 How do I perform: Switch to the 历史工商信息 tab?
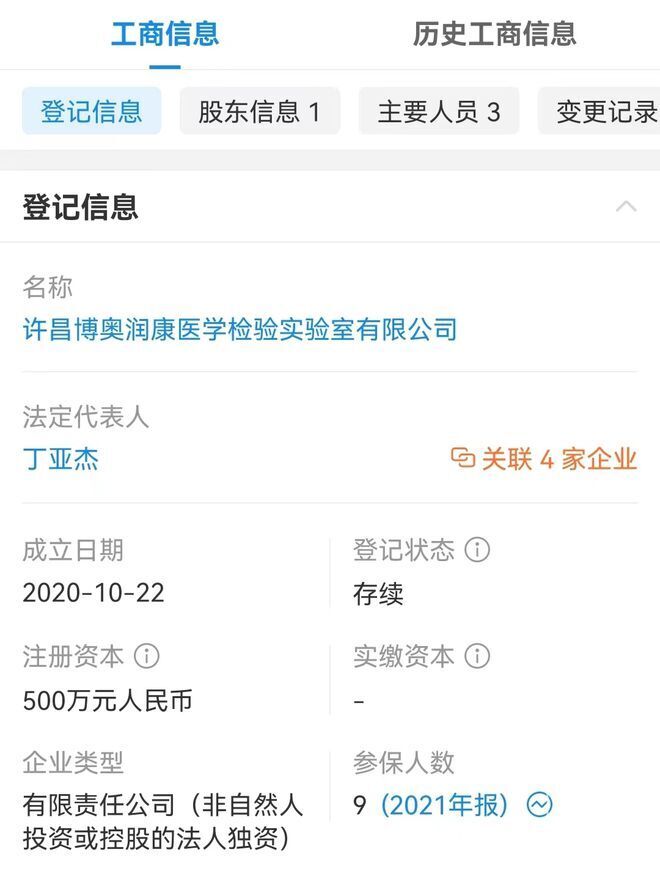point(494,34)
